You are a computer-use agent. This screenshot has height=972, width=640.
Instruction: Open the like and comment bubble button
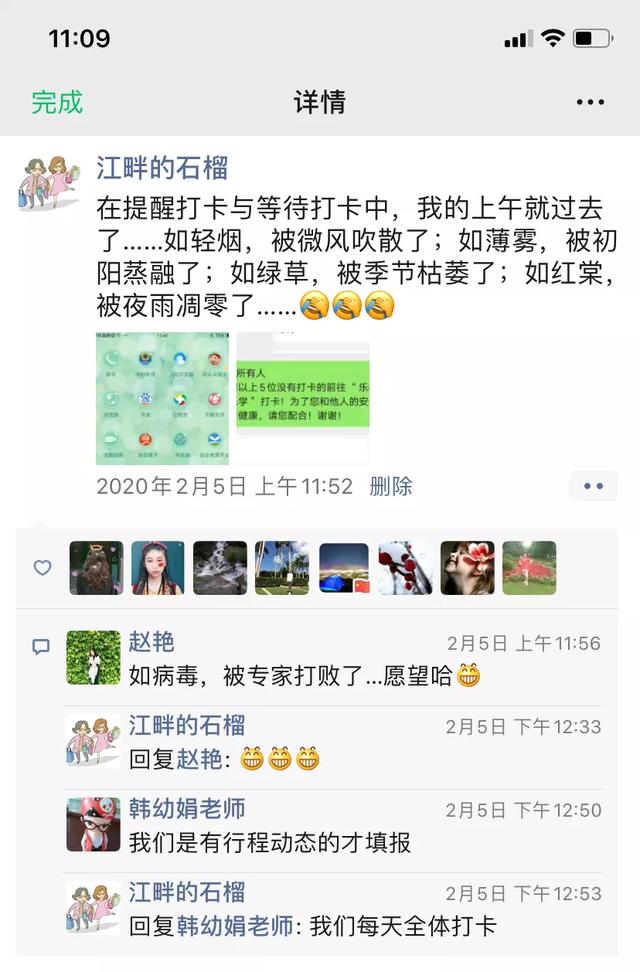tap(593, 487)
